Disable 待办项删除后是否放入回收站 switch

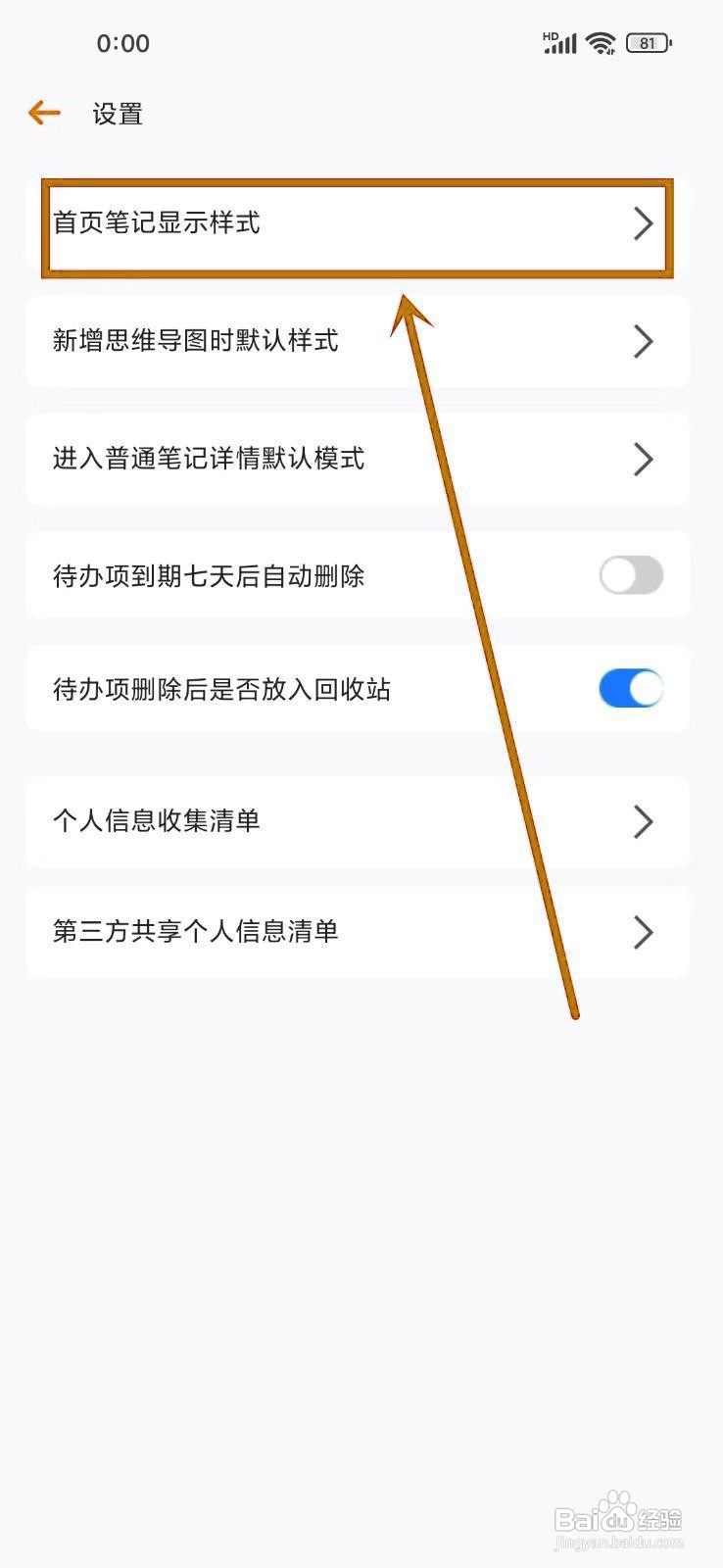(630, 689)
